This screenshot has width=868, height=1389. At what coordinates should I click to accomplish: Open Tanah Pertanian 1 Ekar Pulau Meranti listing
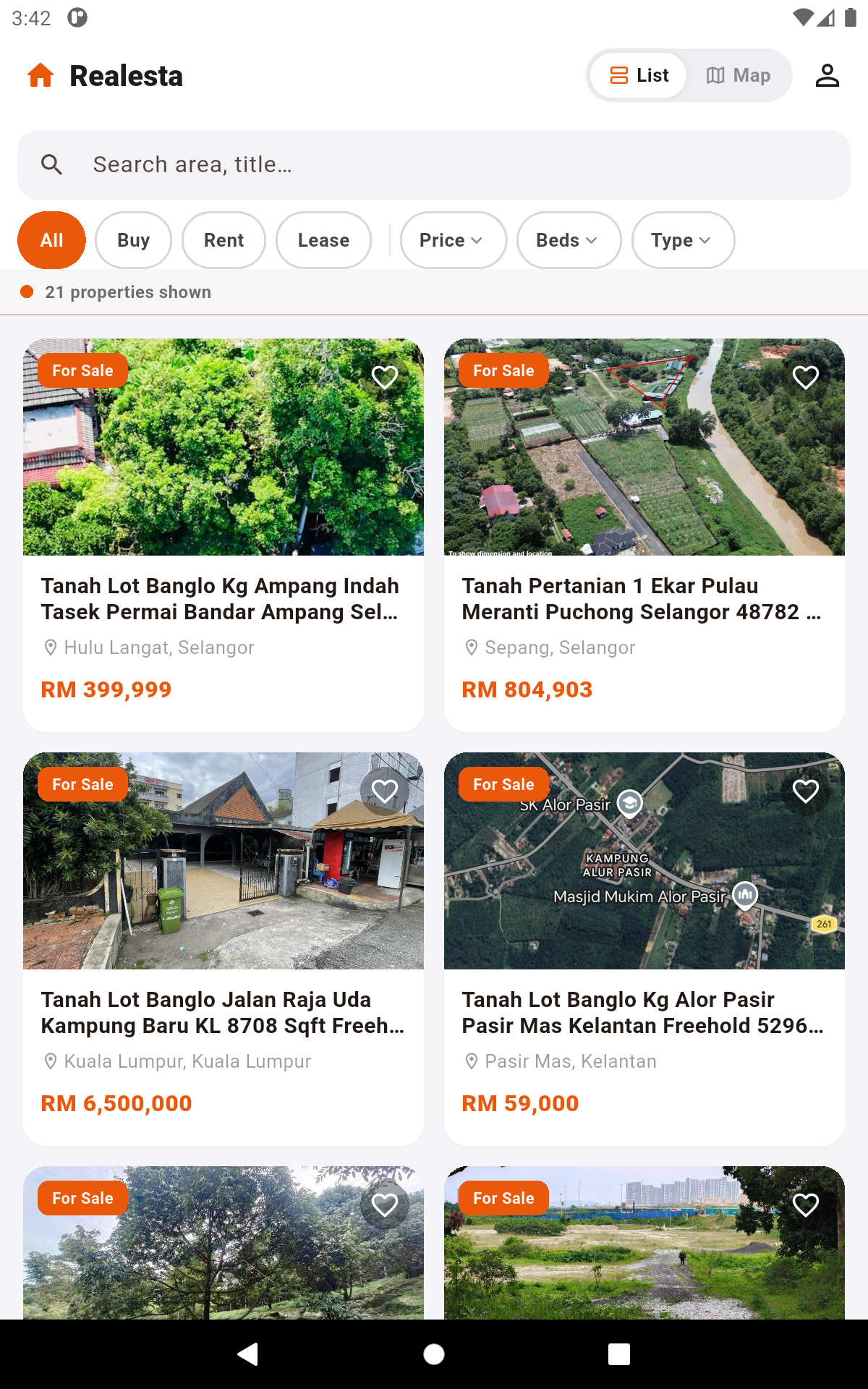pos(644,535)
